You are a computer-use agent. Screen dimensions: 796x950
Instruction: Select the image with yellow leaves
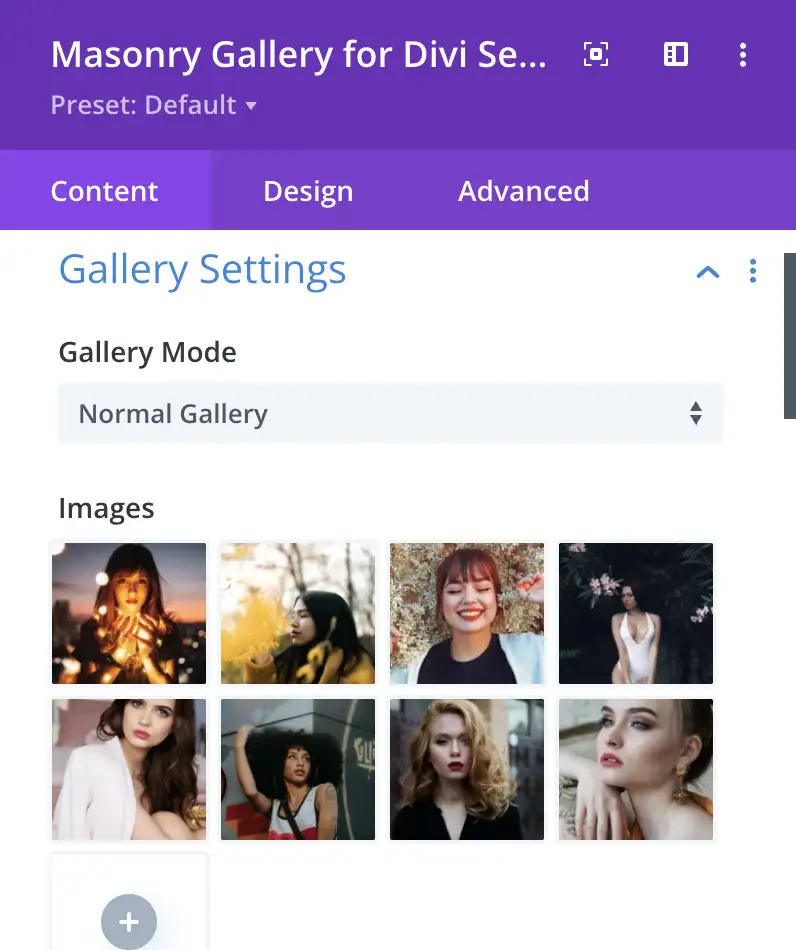[298, 613]
